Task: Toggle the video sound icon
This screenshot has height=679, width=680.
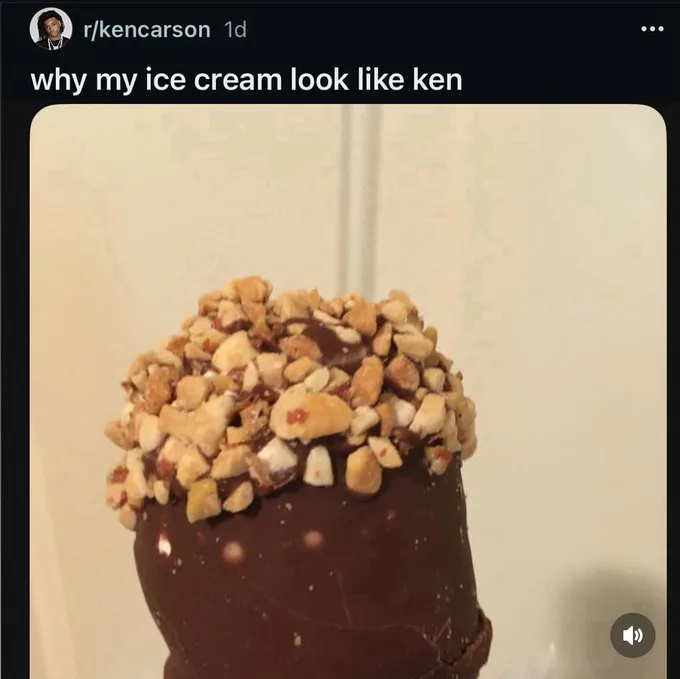Action: (x=633, y=635)
